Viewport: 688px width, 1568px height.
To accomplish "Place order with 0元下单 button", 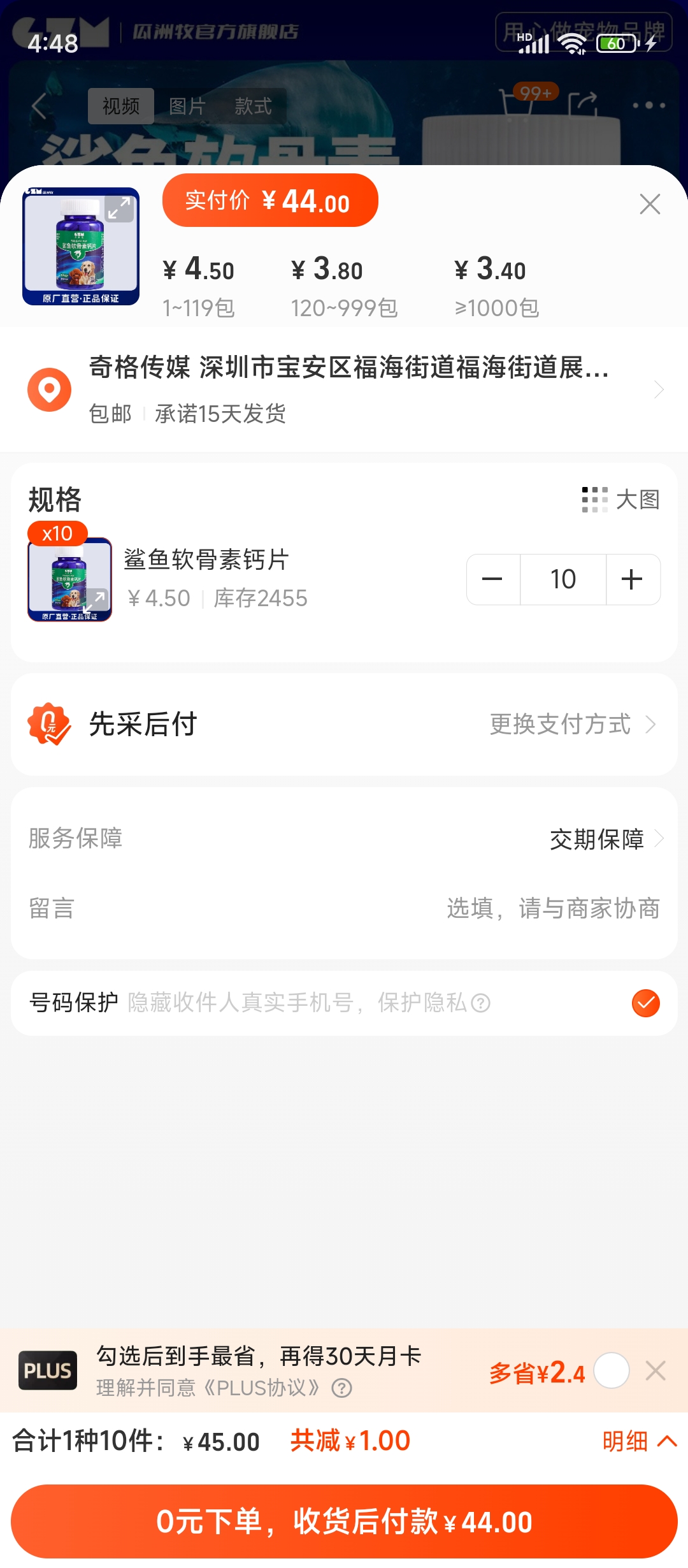I will [x=344, y=1521].
